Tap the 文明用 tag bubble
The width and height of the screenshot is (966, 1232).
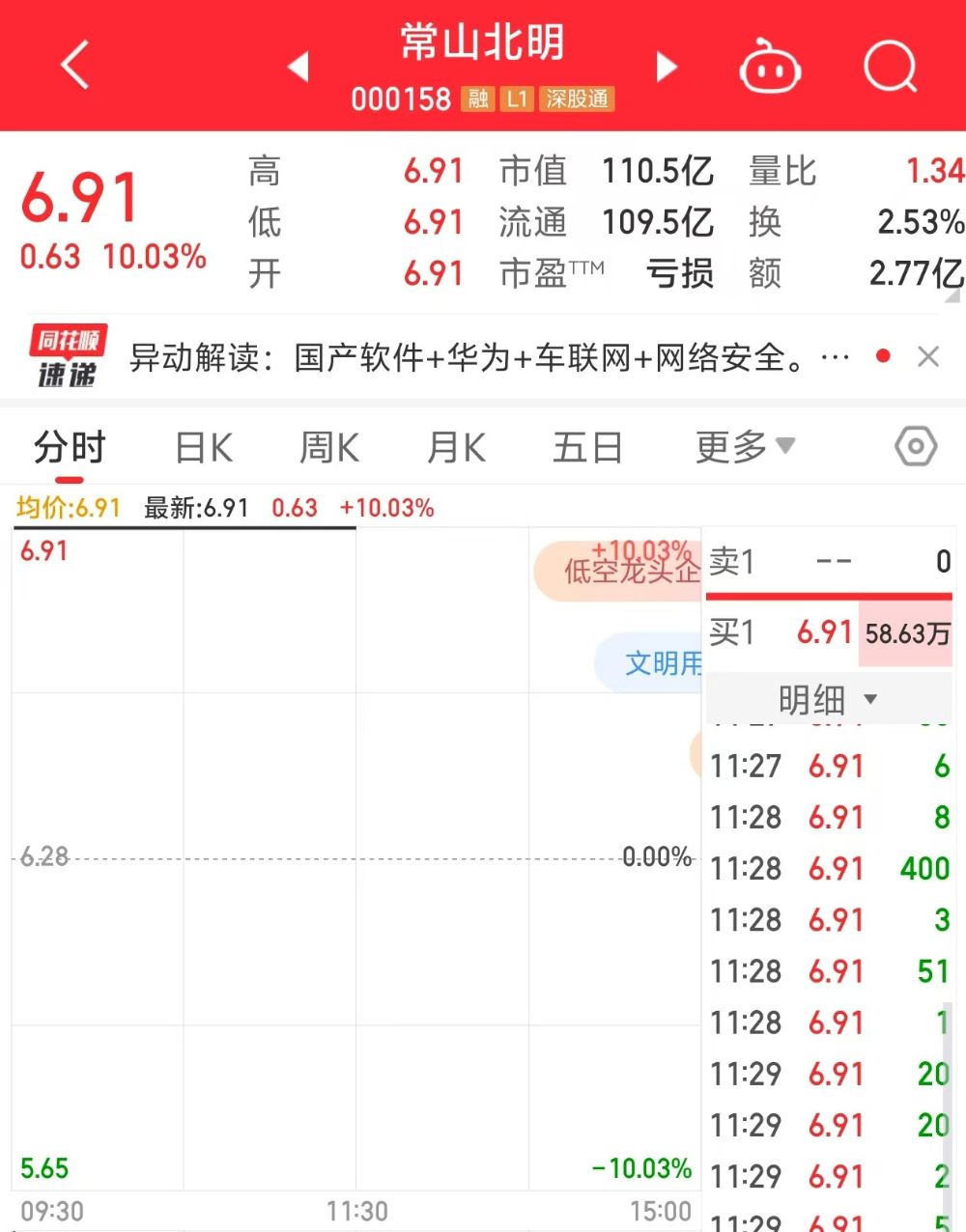click(652, 662)
